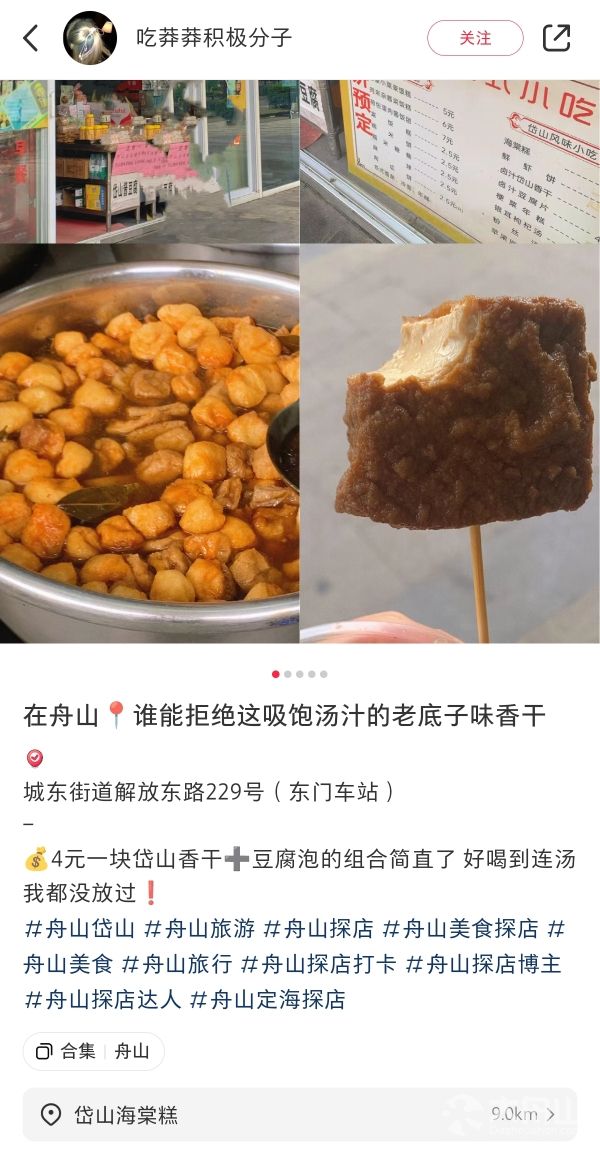Viewport: 600px width, 1157px height.
Task: Open hashtag #舟山美食探店
Action: coord(461,929)
